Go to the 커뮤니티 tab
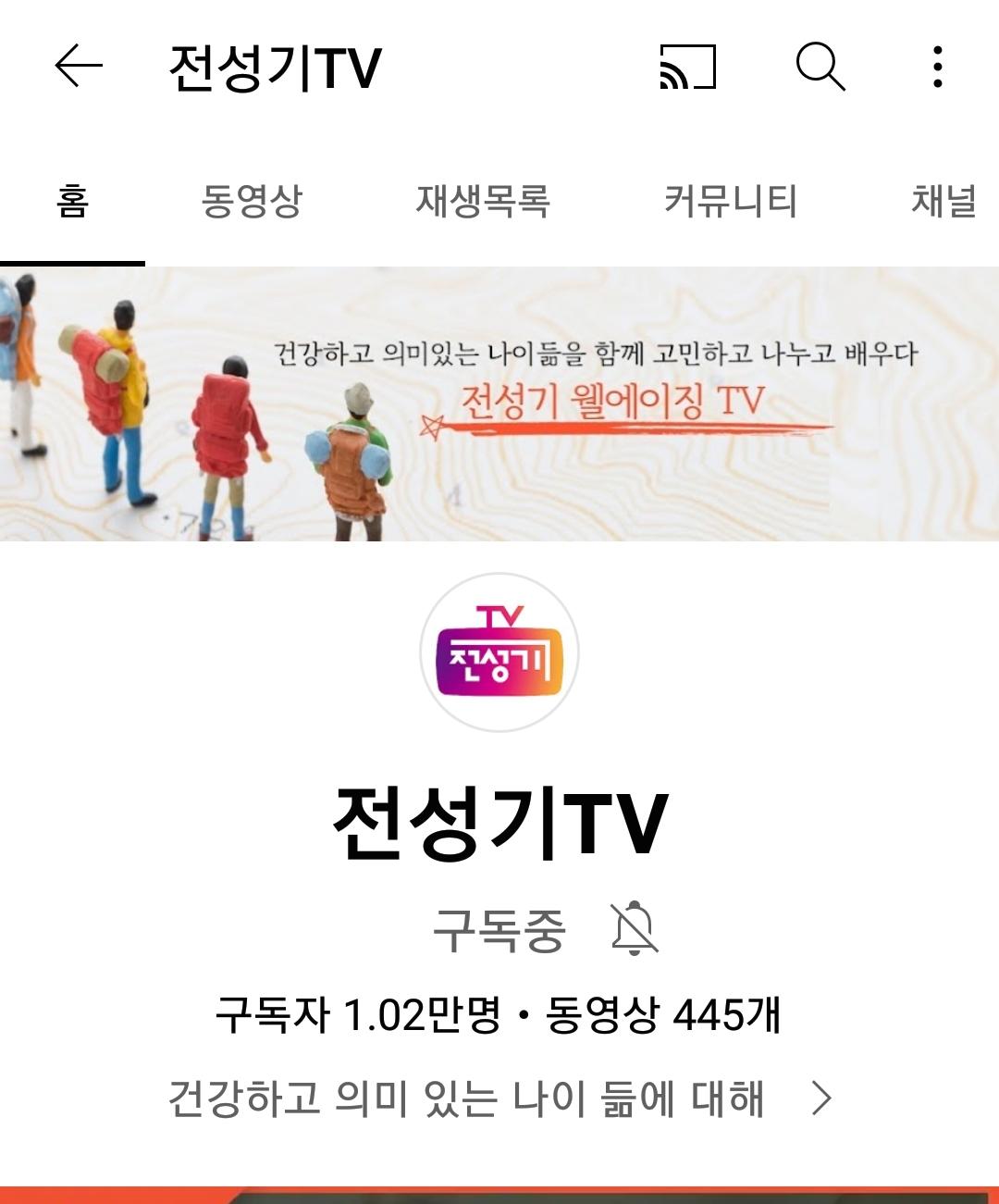The height and width of the screenshot is (1204, 999). [731, 201]
